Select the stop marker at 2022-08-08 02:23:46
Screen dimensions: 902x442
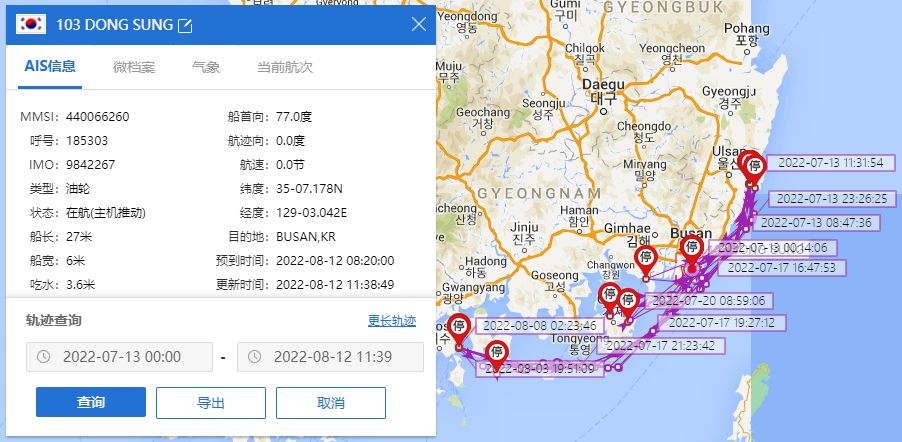pos(459,327)
